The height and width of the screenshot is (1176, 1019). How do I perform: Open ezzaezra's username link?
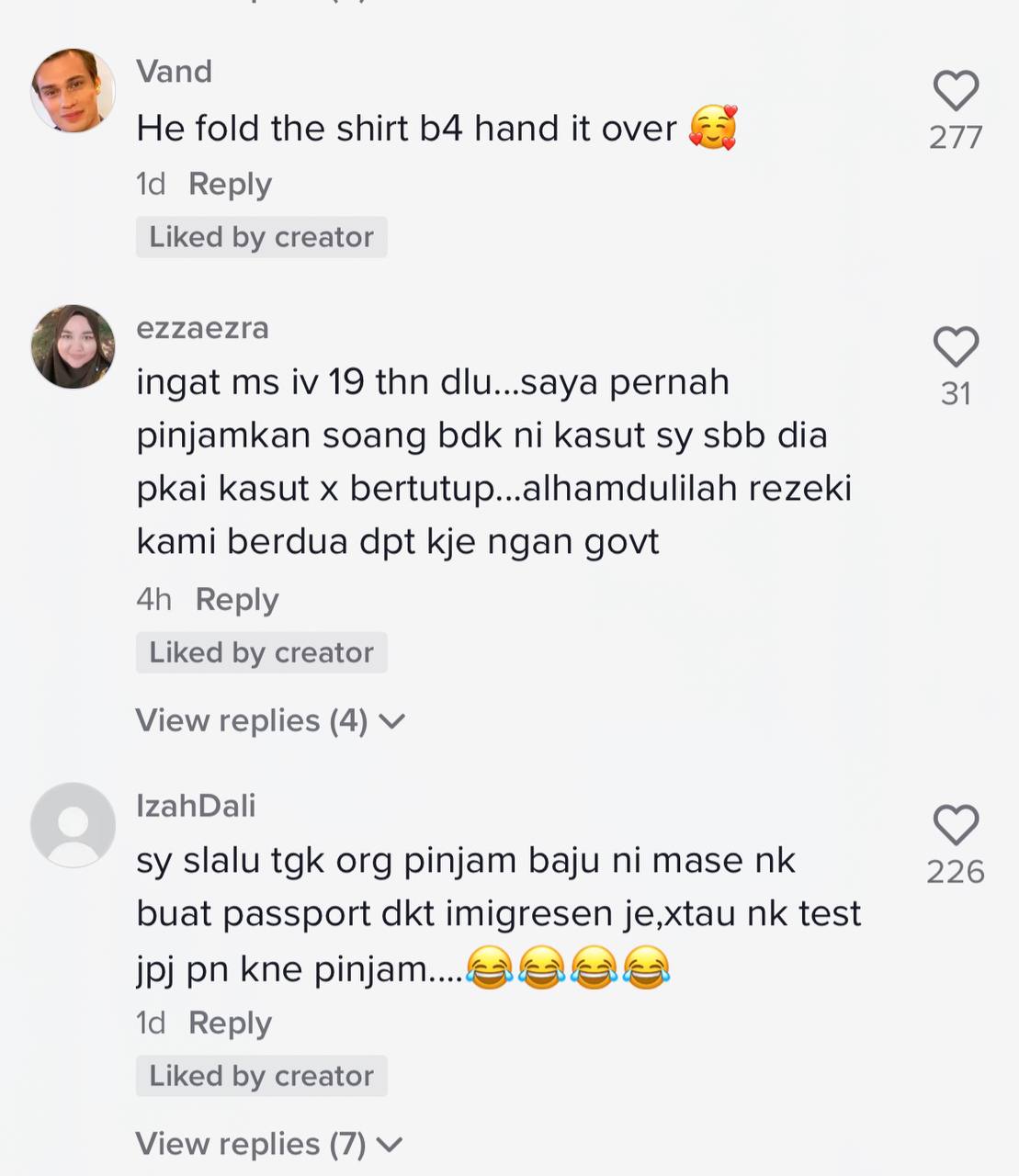pyautogui.click(x=202, y=328)
